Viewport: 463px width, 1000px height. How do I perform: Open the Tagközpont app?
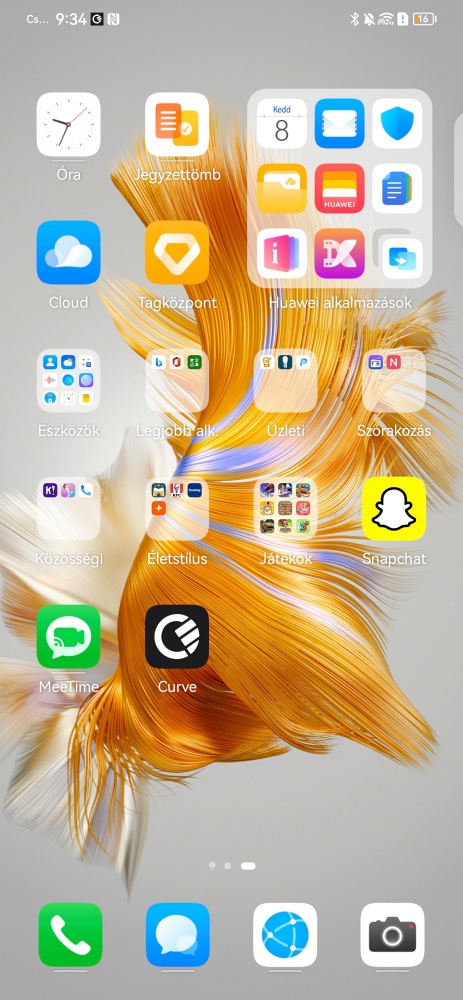pyautogui.click(x=177, y=253)
